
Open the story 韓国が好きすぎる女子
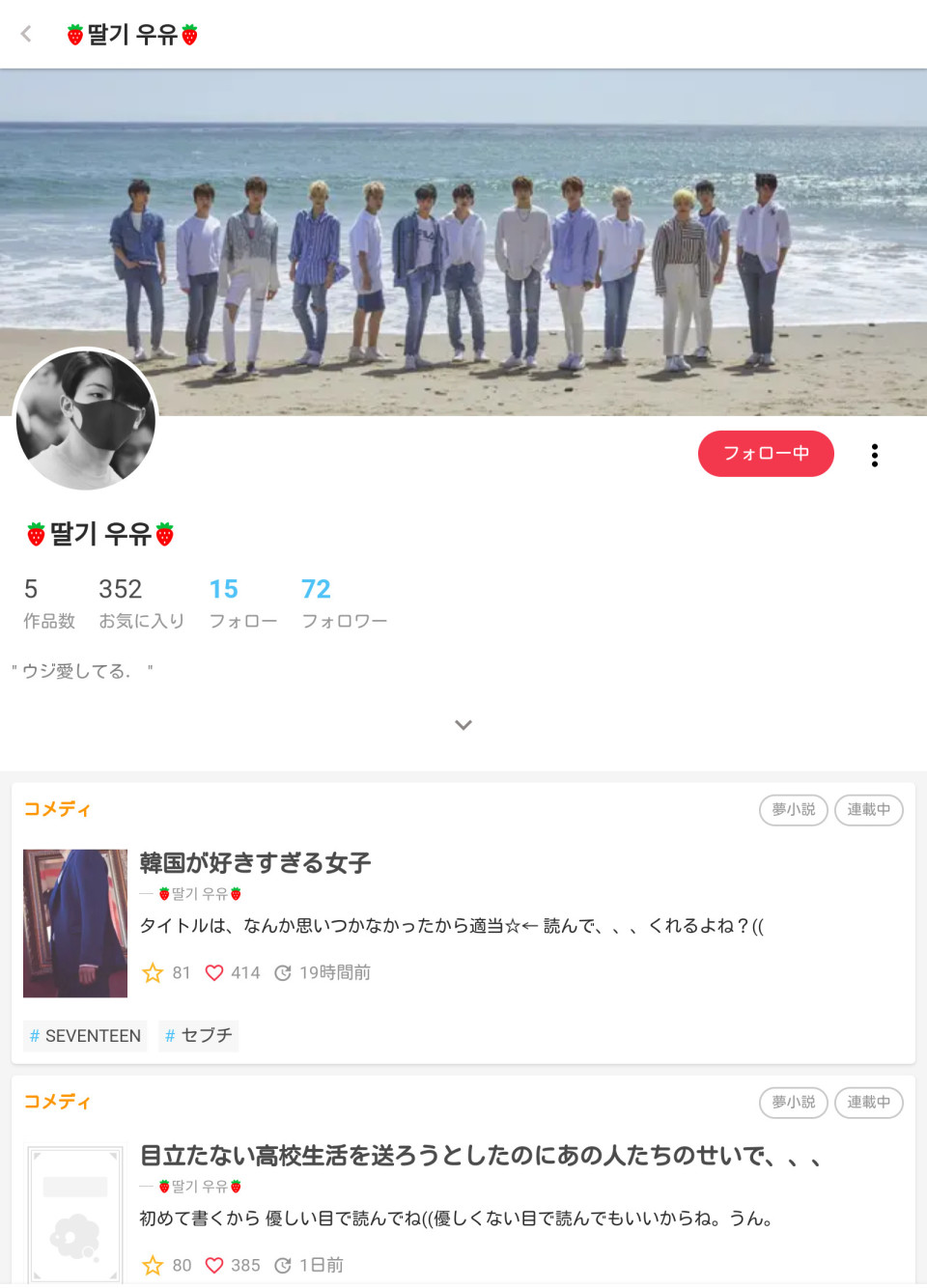pos(255,862)
